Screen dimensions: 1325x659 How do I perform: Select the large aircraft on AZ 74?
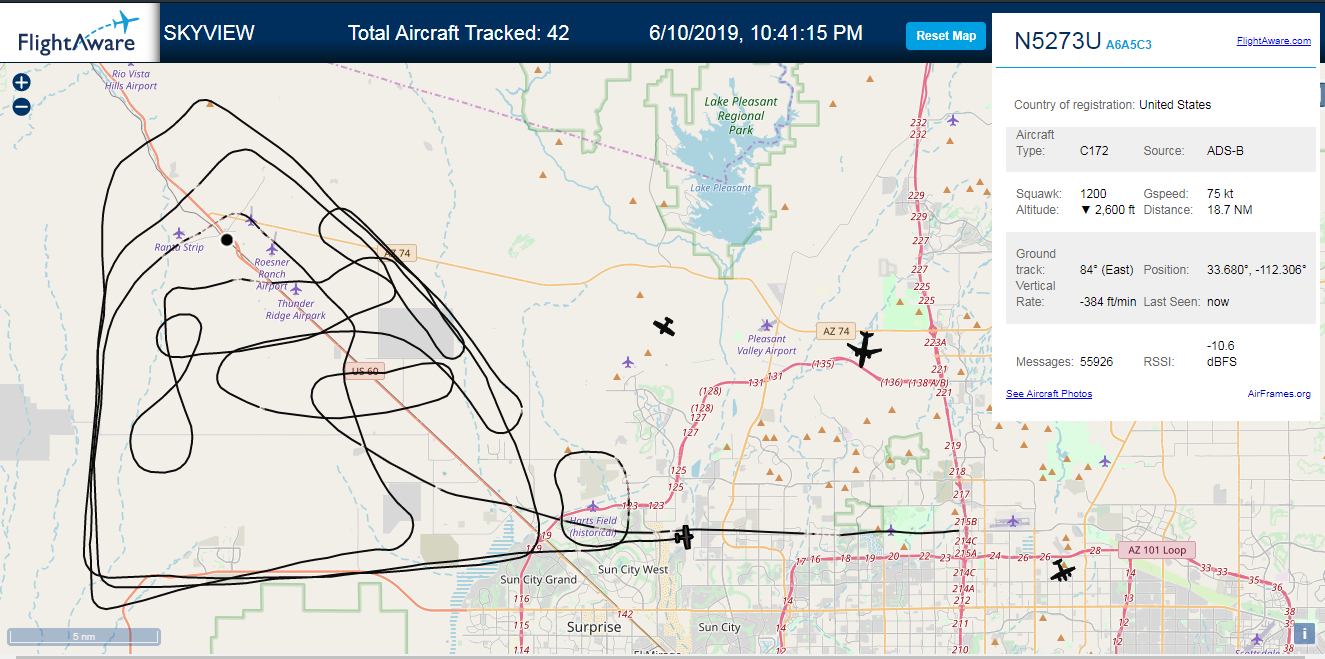coord(864,349)
